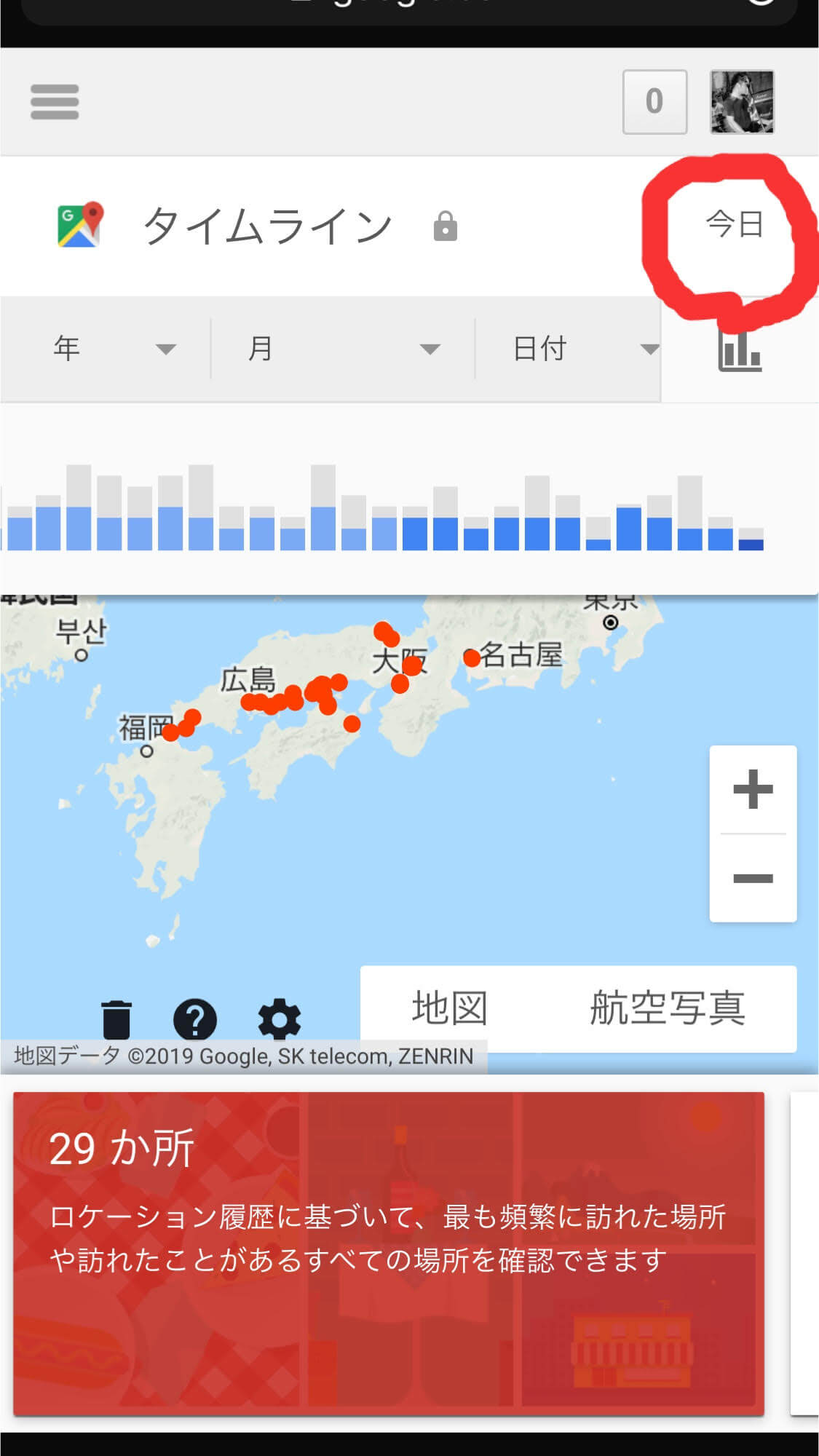Open the help question mark icon

195,1019
